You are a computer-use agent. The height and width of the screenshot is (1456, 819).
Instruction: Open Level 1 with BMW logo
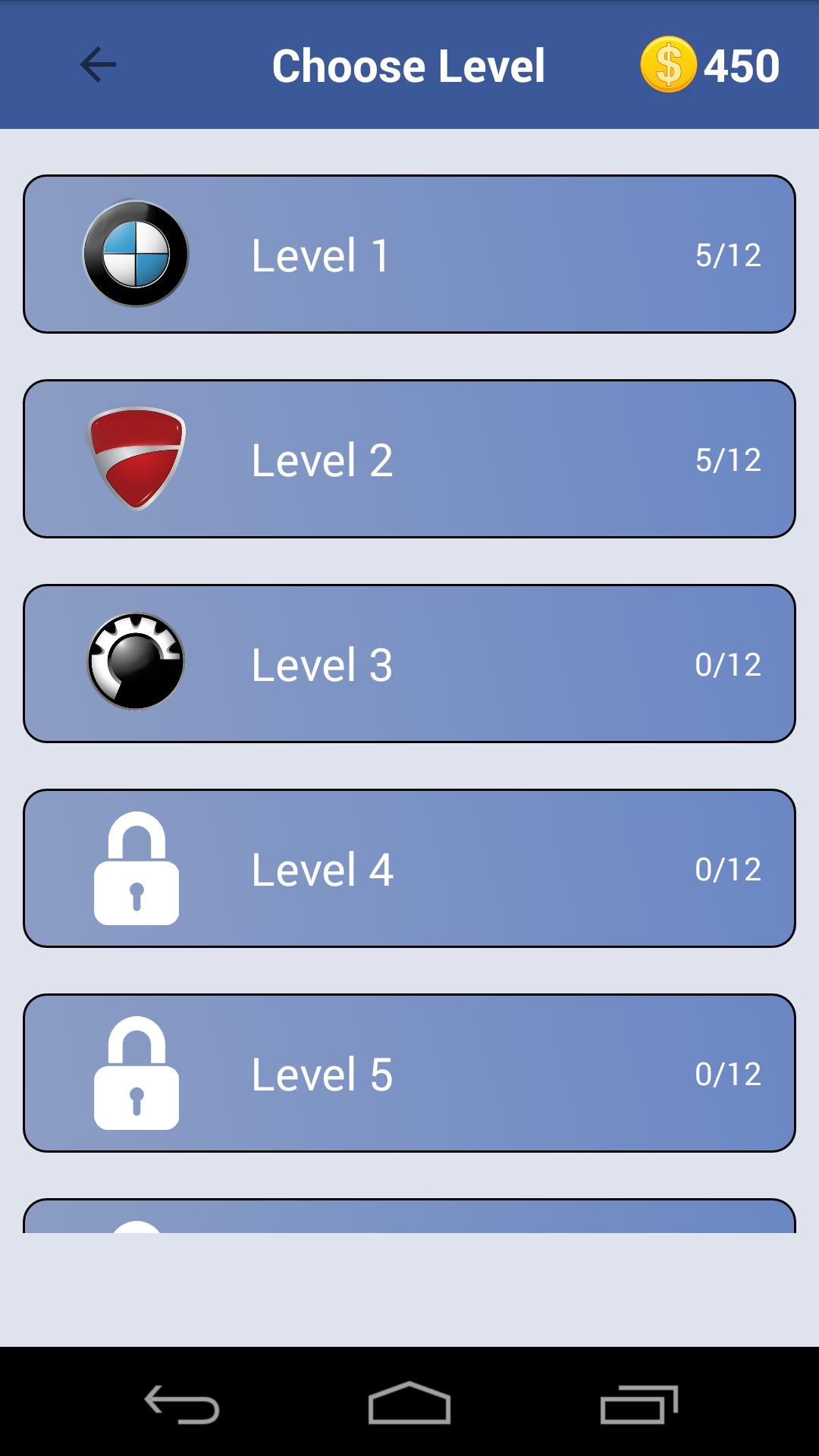click(x=409, y=254)
